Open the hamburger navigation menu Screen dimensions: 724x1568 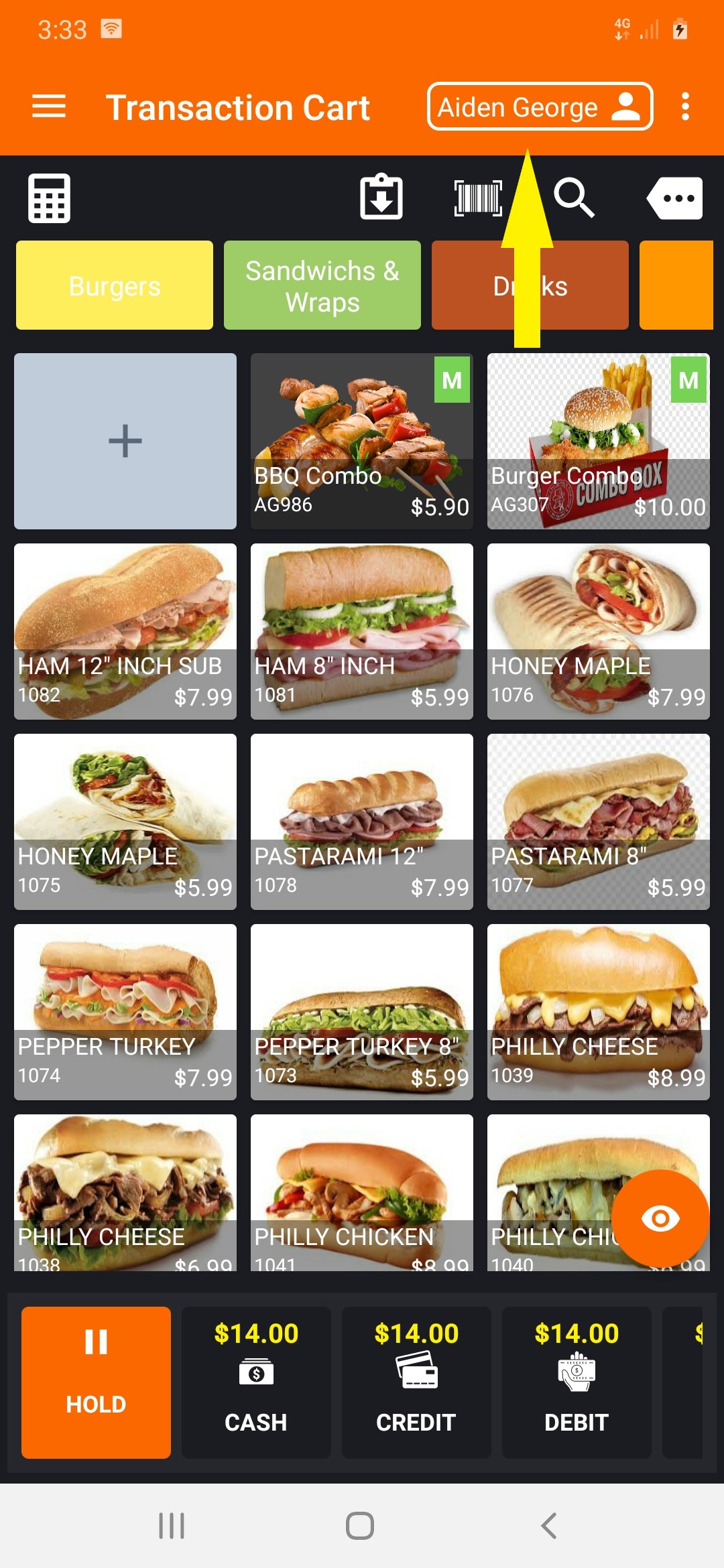click(49, 107)
